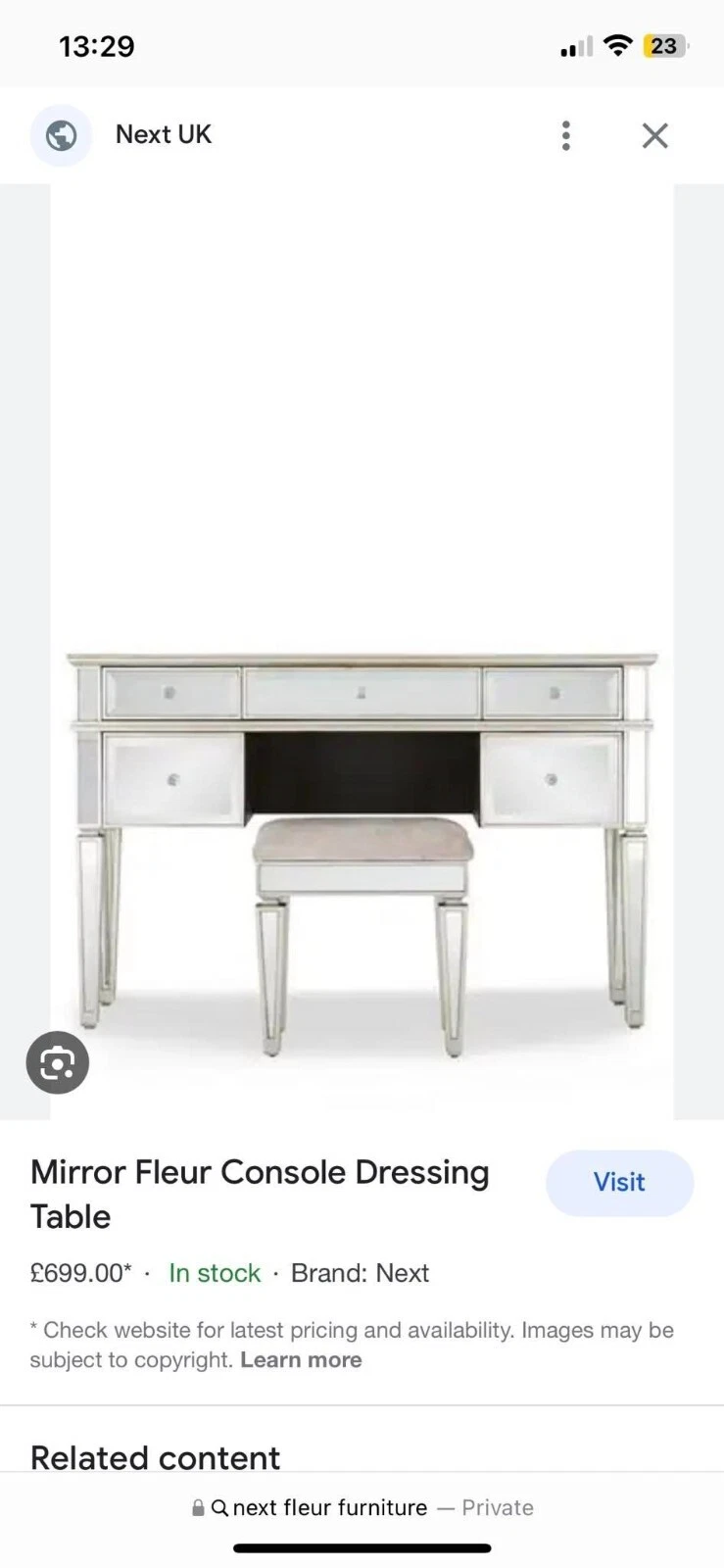This screenshot has height=1568, width=724.
Task: Open the Next UK source site
Action: [163, 135]
